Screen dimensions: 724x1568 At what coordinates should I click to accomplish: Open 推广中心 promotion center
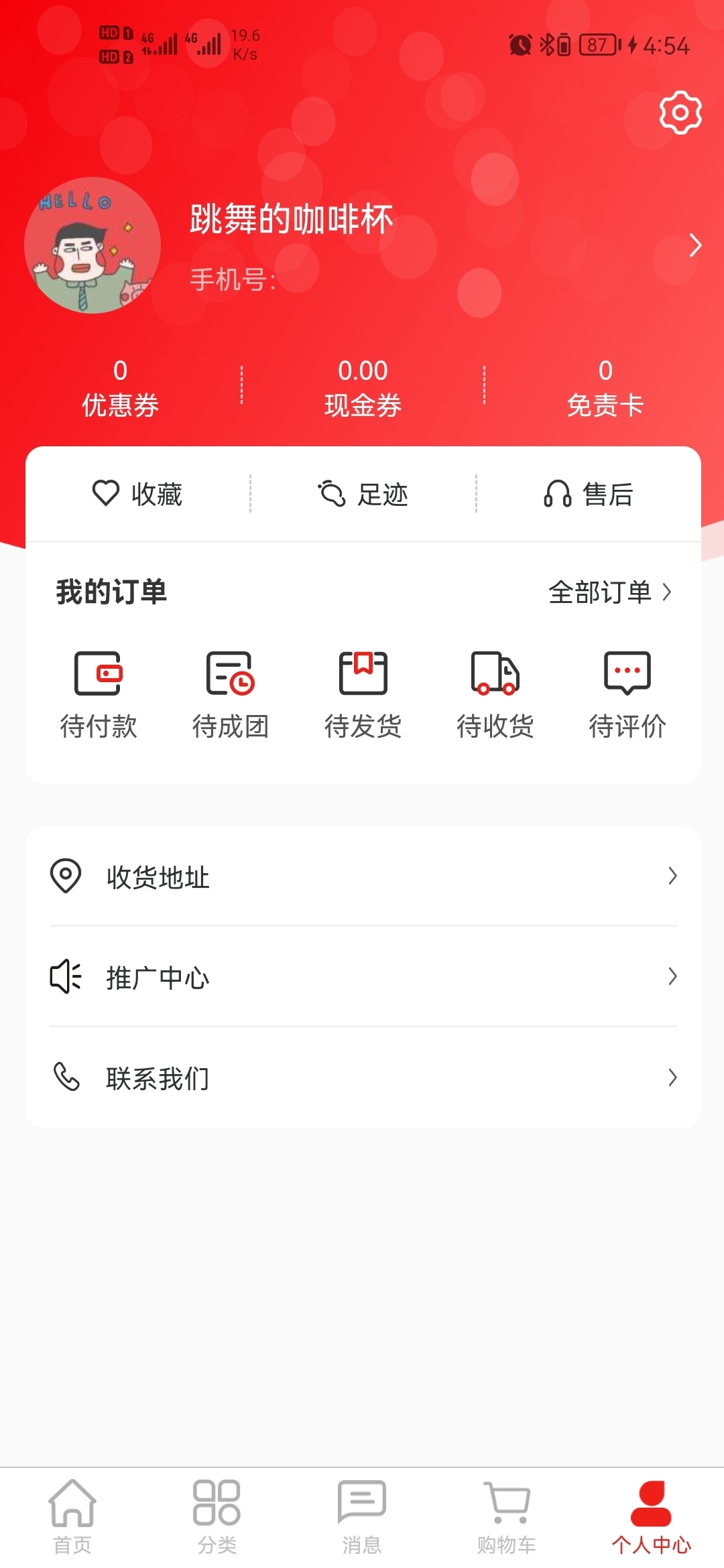point(362,978)
